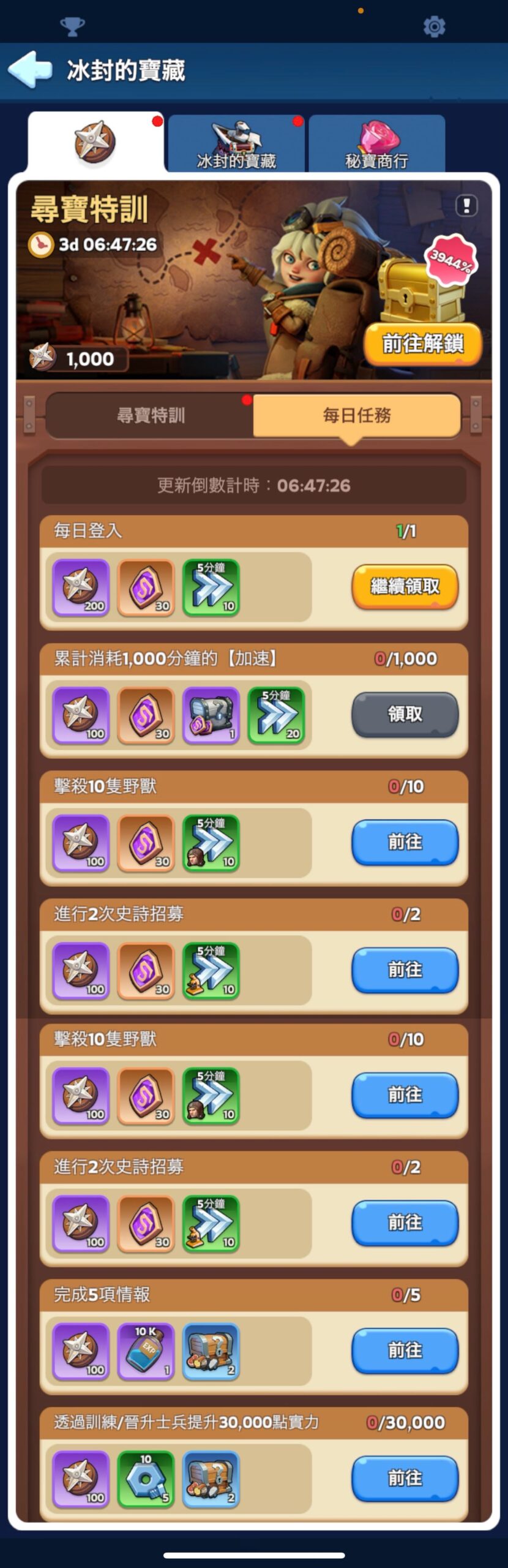Switch to the 冰封的寶藏 tab
Screen dimensions: 508x1568
pyautogui.click(x=236, y=144)
